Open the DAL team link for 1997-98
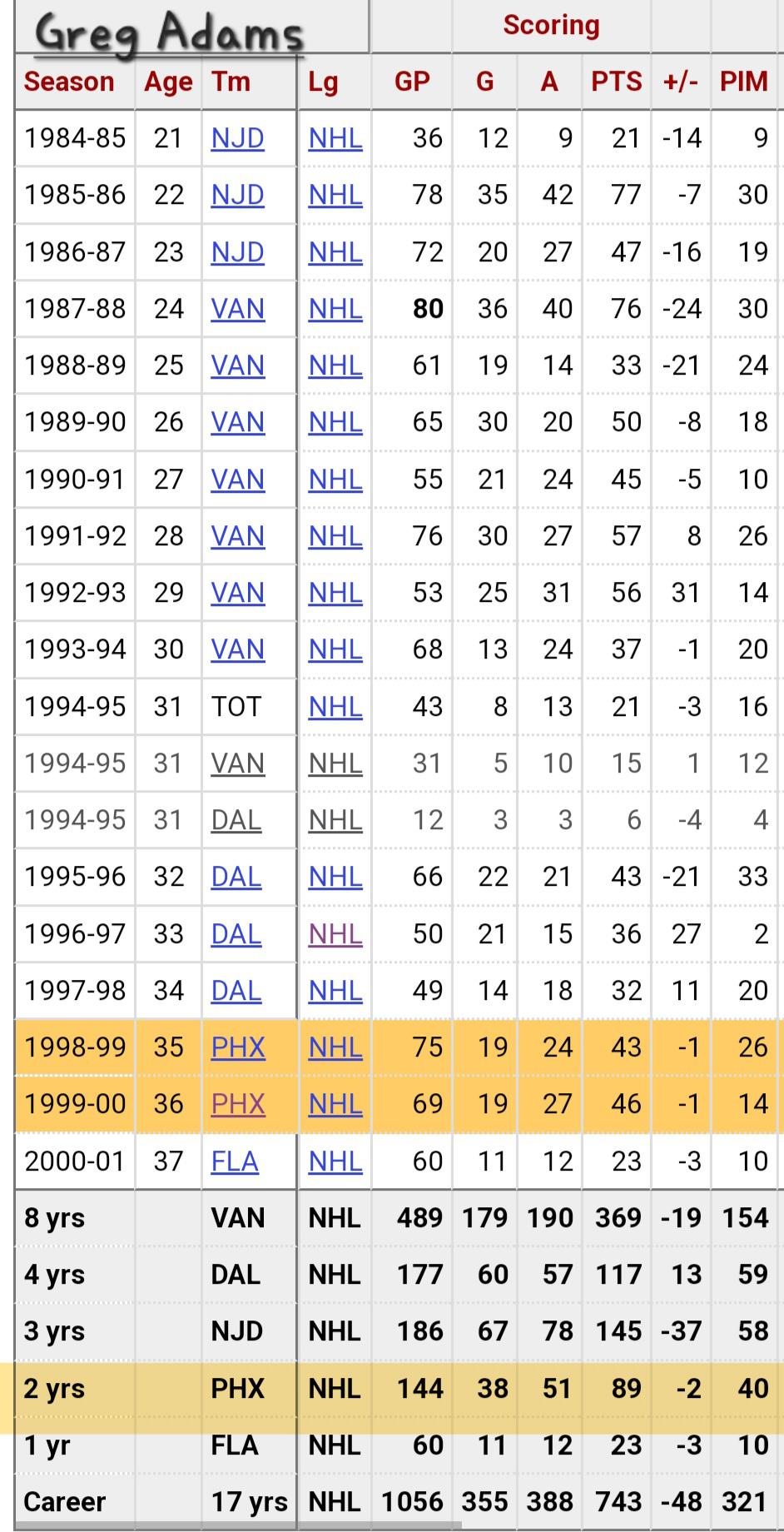This screenshot has width=784, height=1532. 236,991
